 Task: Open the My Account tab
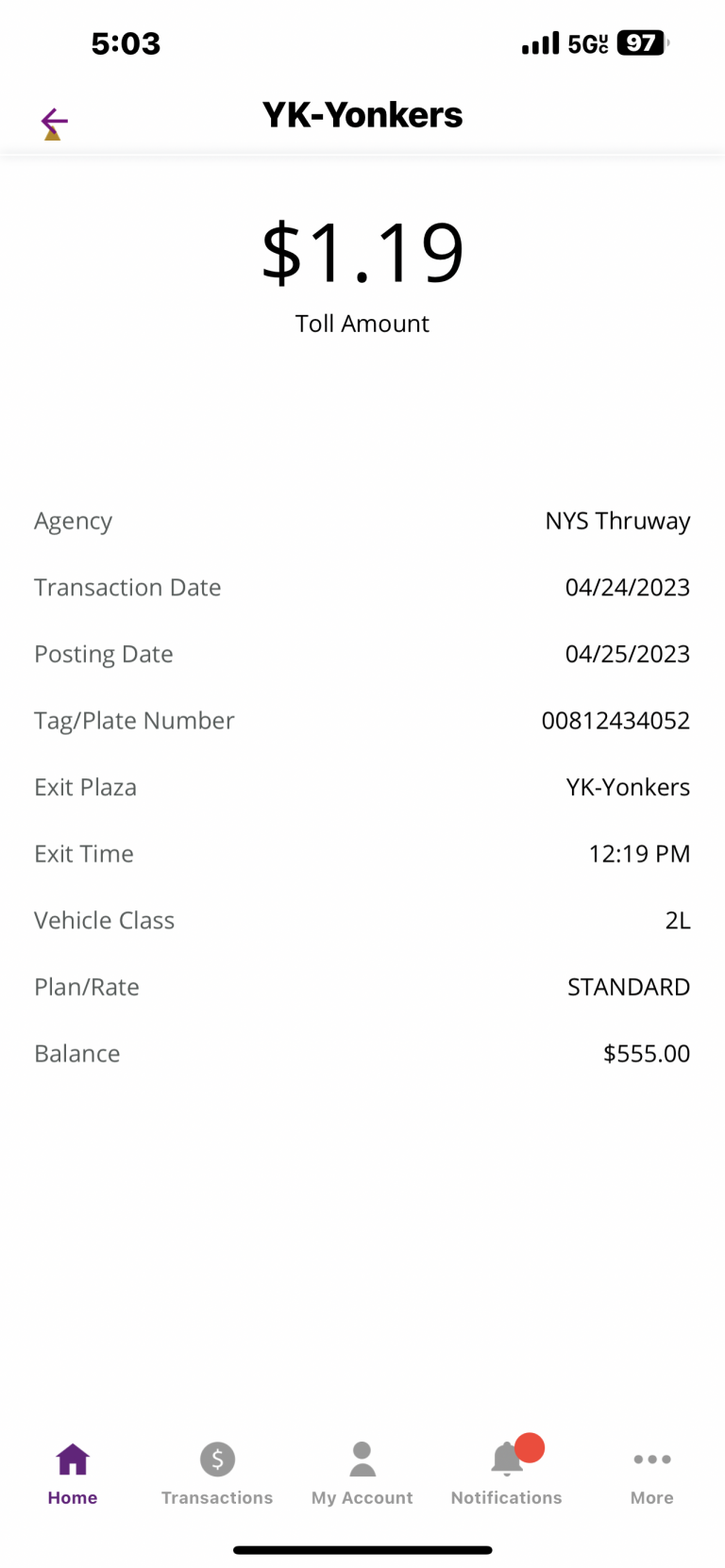(x=362, y=1475)
